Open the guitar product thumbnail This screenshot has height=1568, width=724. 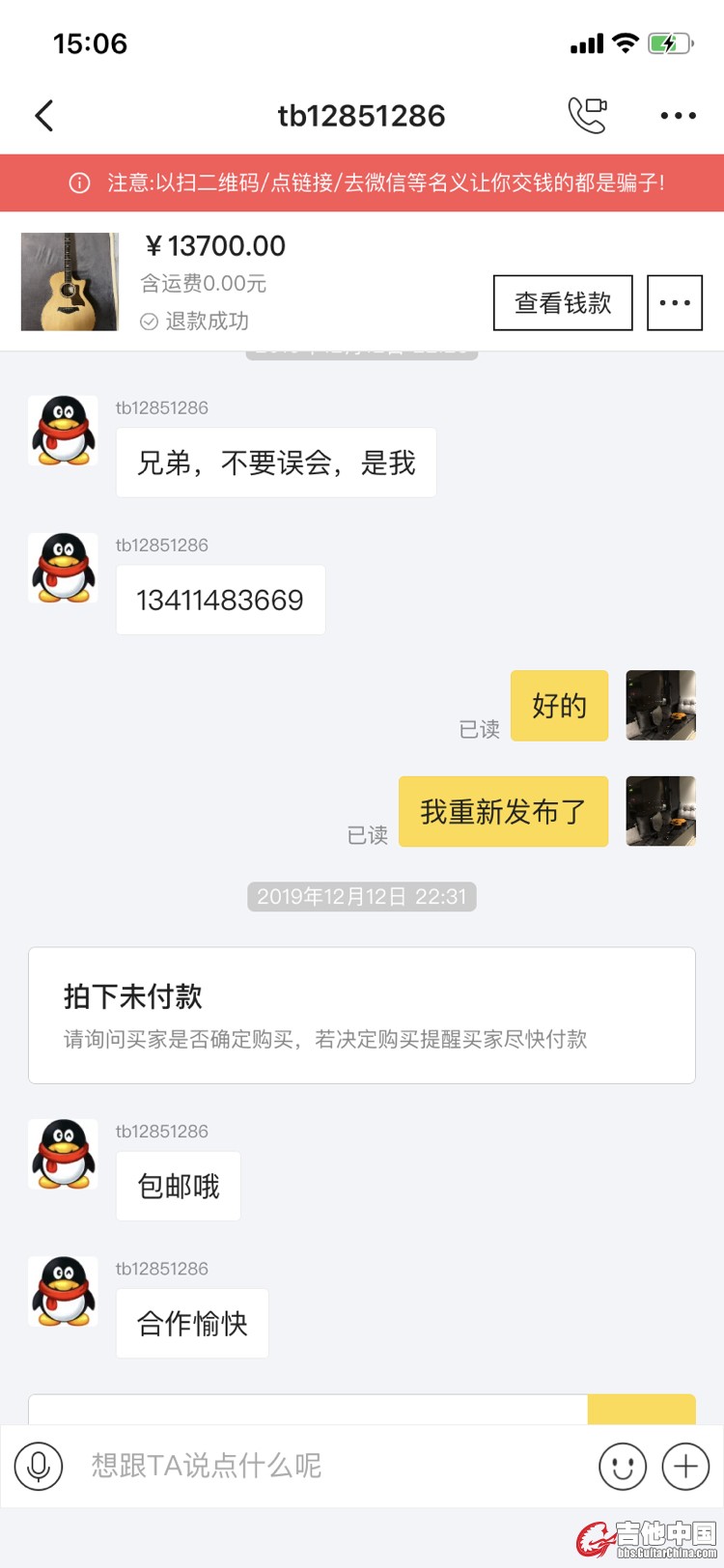coord(70,282)
